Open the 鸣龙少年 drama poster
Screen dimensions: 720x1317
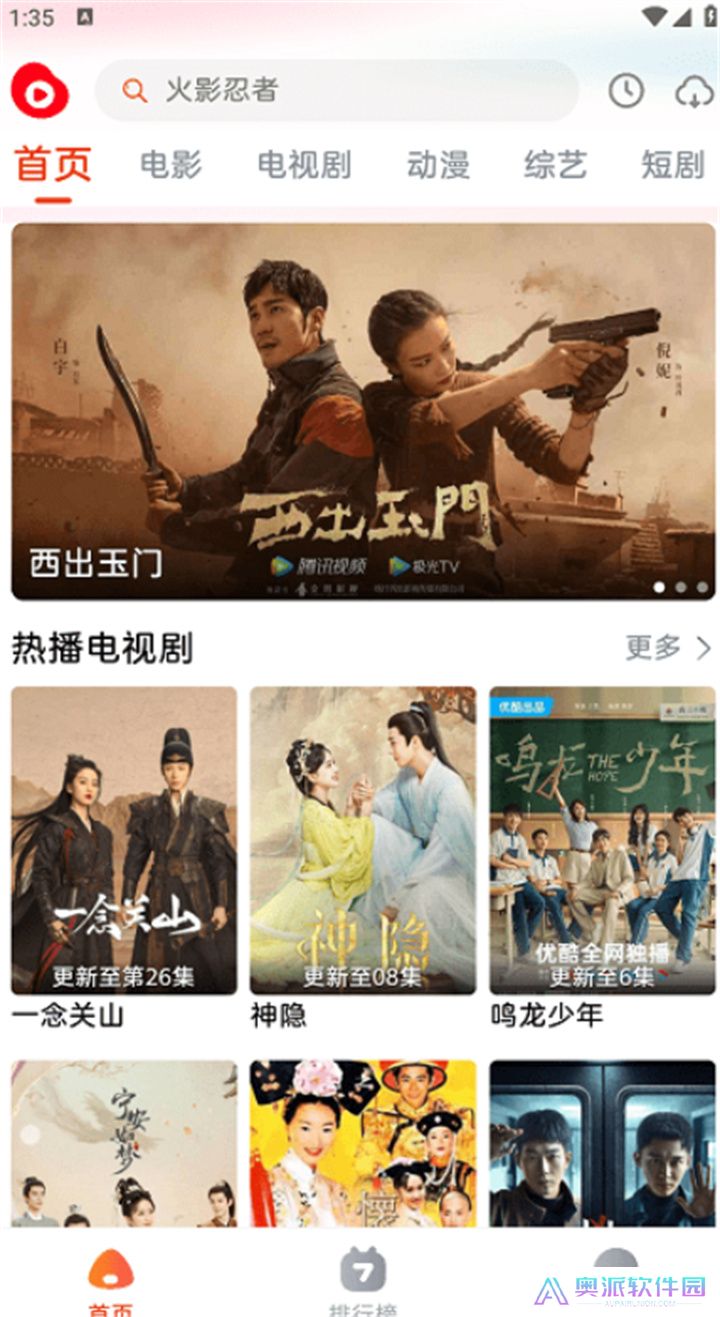[598, 834]
